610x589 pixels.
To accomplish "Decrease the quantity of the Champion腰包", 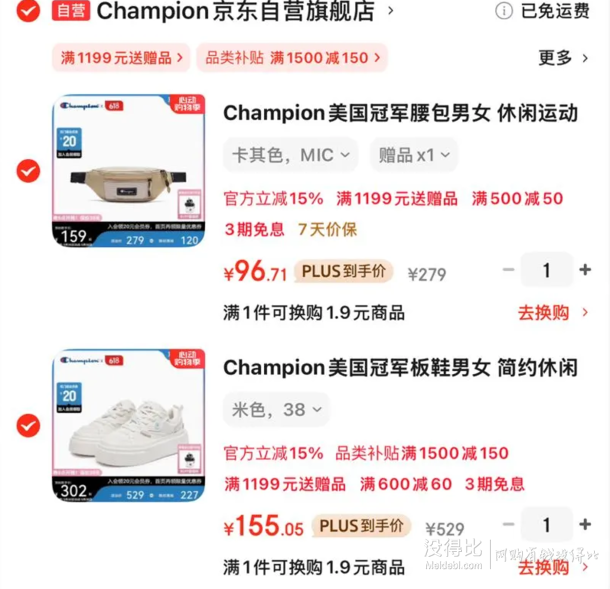I will click(x=508, y=270).
